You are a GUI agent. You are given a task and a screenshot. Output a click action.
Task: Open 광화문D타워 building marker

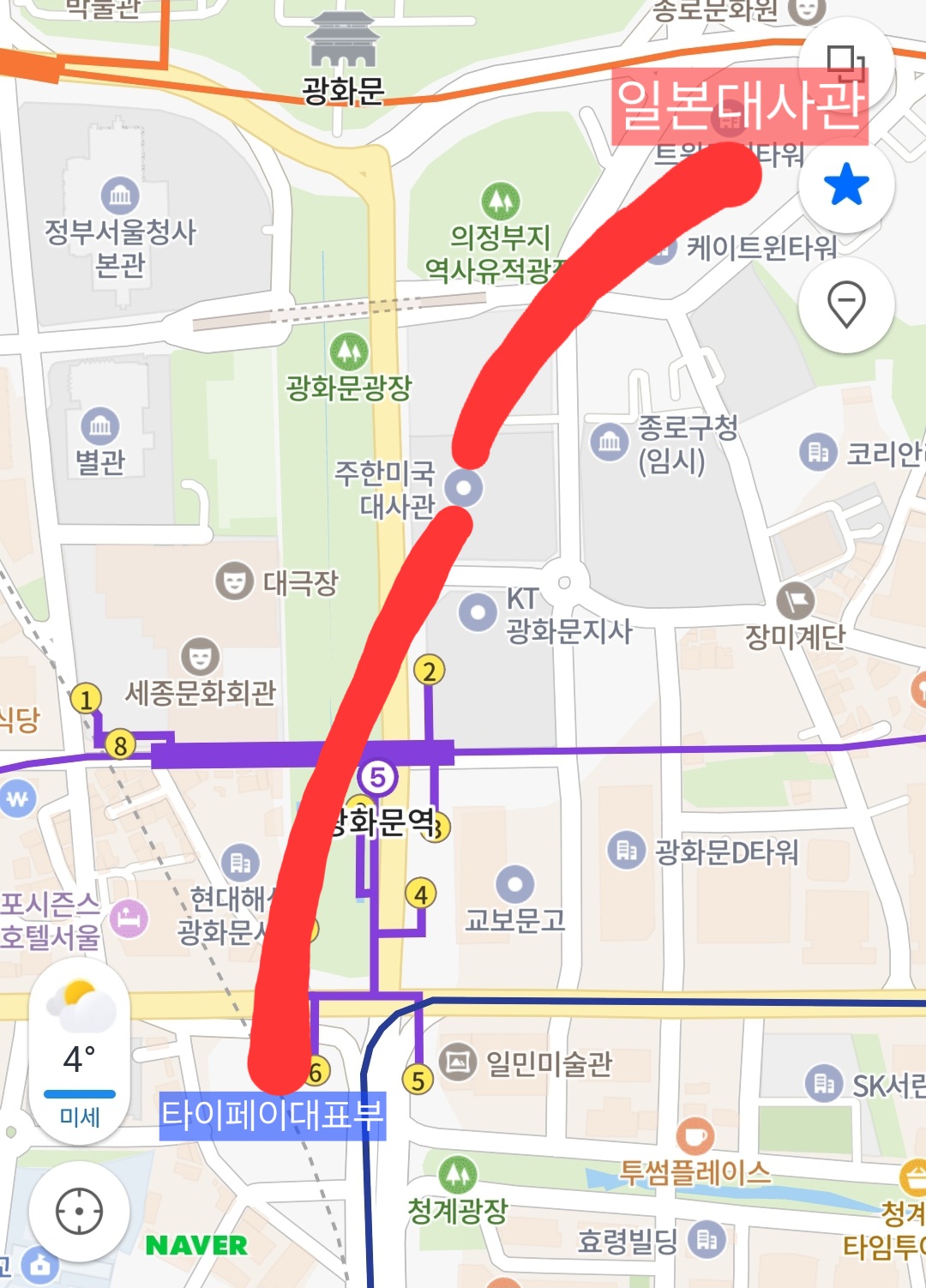(x=626, y=851)
